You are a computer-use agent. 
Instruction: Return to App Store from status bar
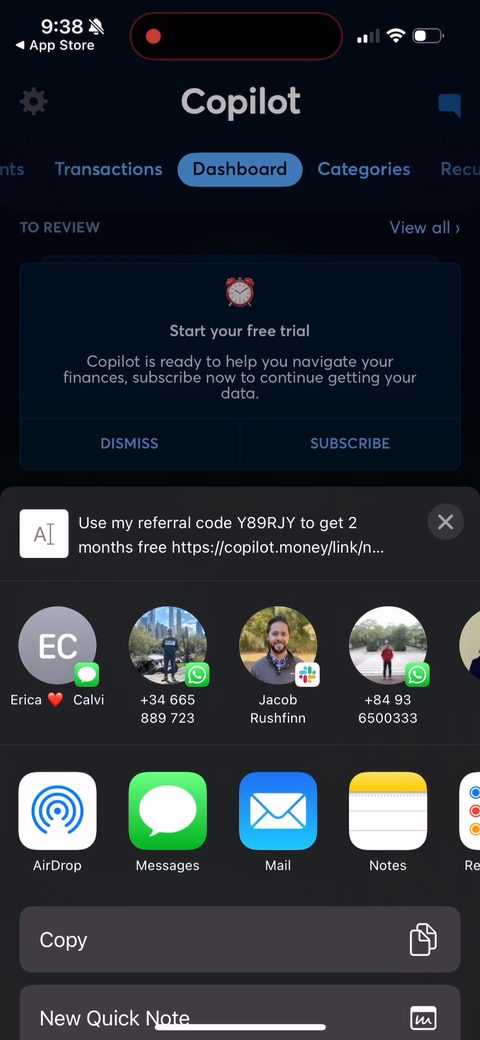[55, 46]
